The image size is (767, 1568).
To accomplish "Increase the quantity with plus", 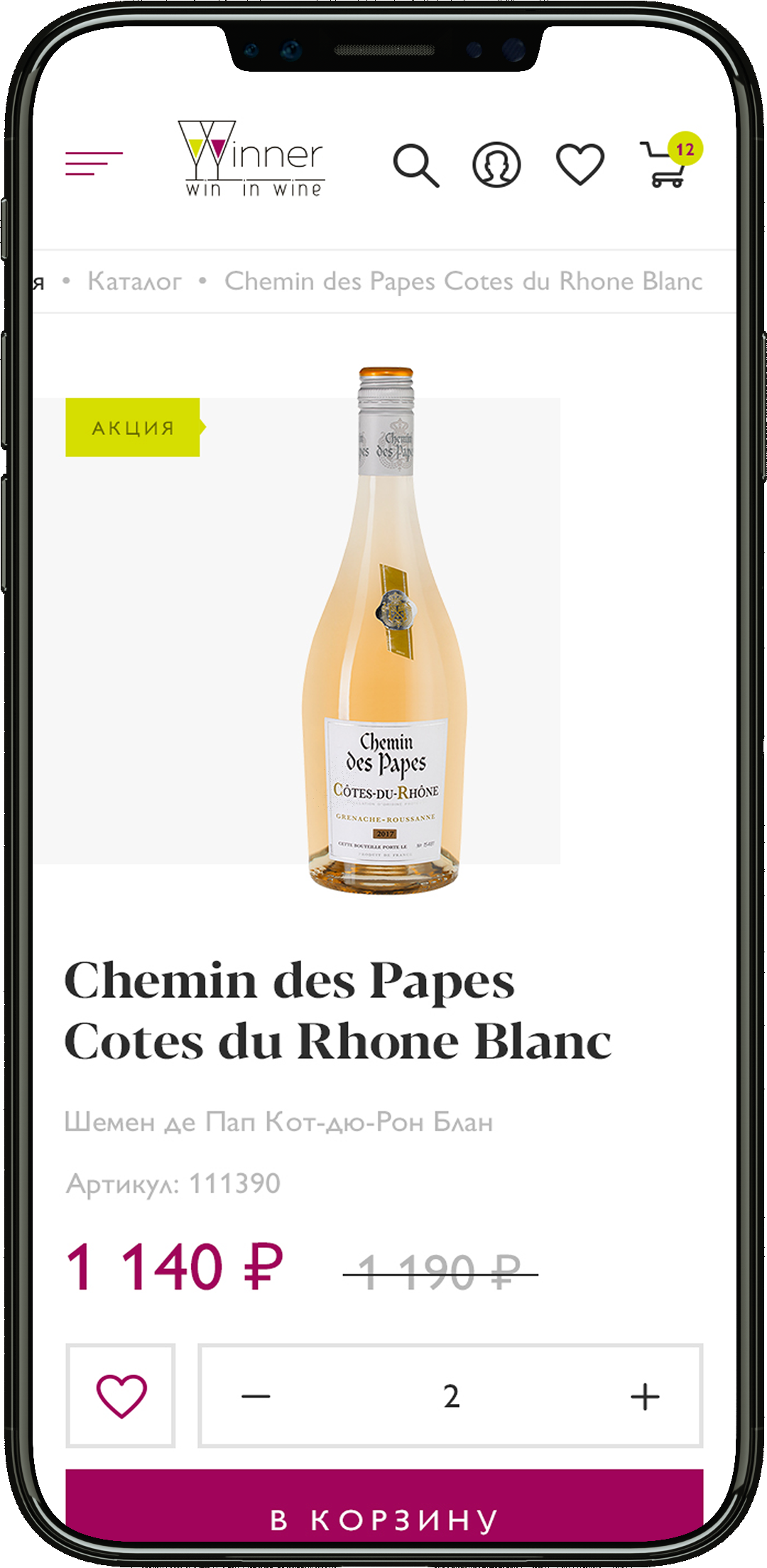I will tap(645, 1396).
